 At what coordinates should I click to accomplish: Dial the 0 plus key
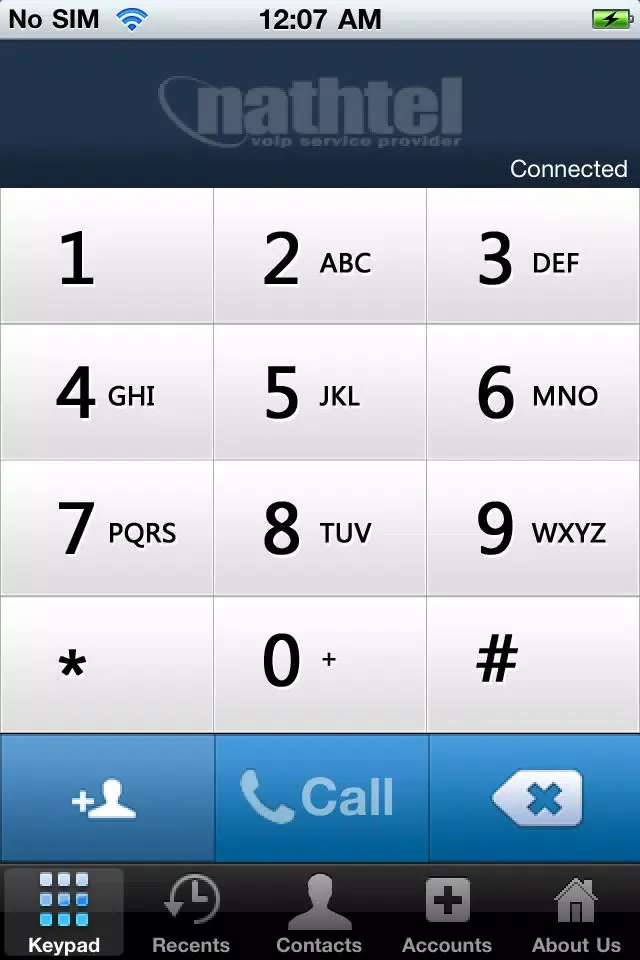tap(319, 664)
